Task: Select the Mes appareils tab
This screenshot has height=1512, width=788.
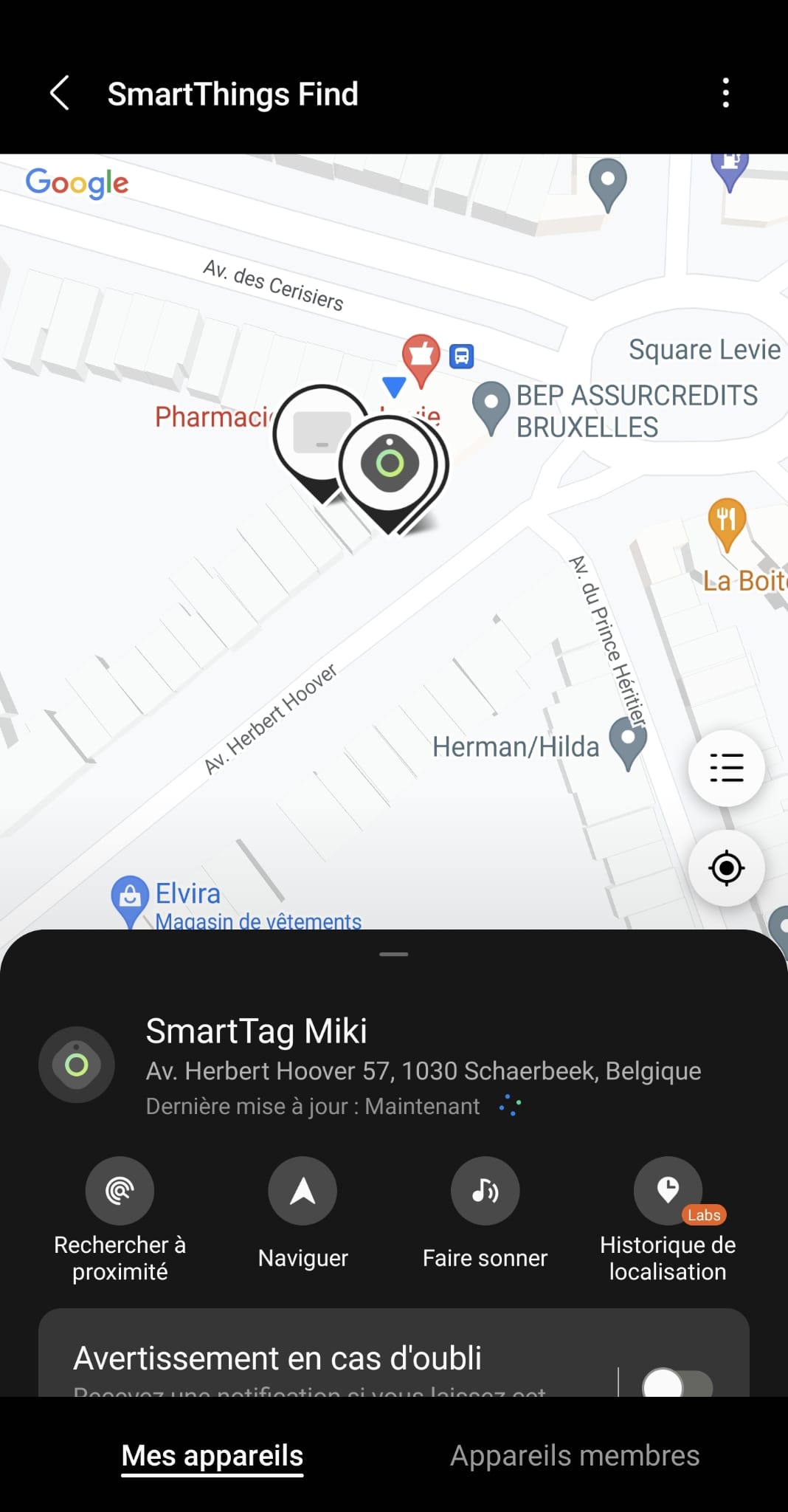Action: (212, 1456)
